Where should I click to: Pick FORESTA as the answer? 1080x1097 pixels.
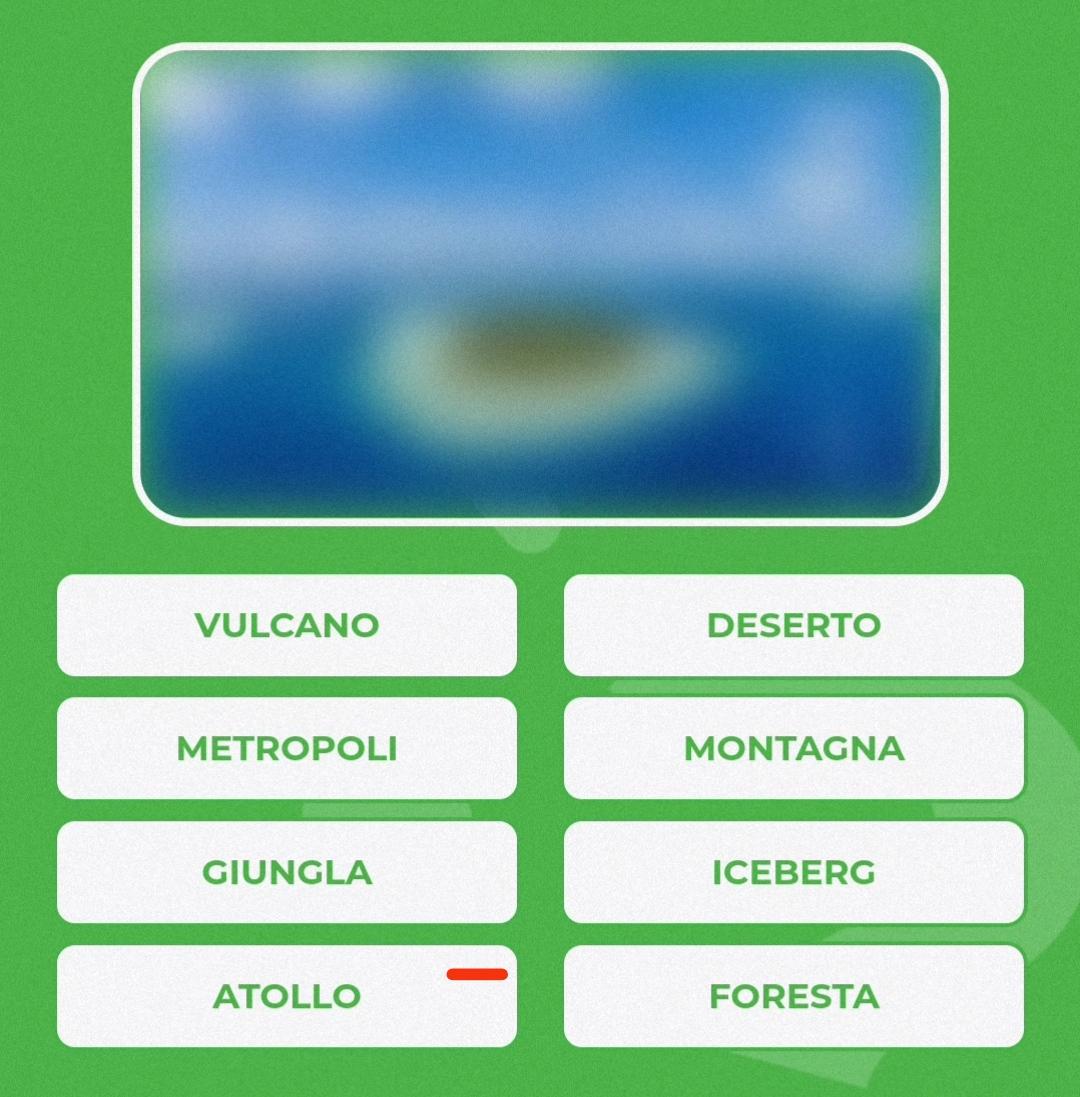click(x=793, y=996)
